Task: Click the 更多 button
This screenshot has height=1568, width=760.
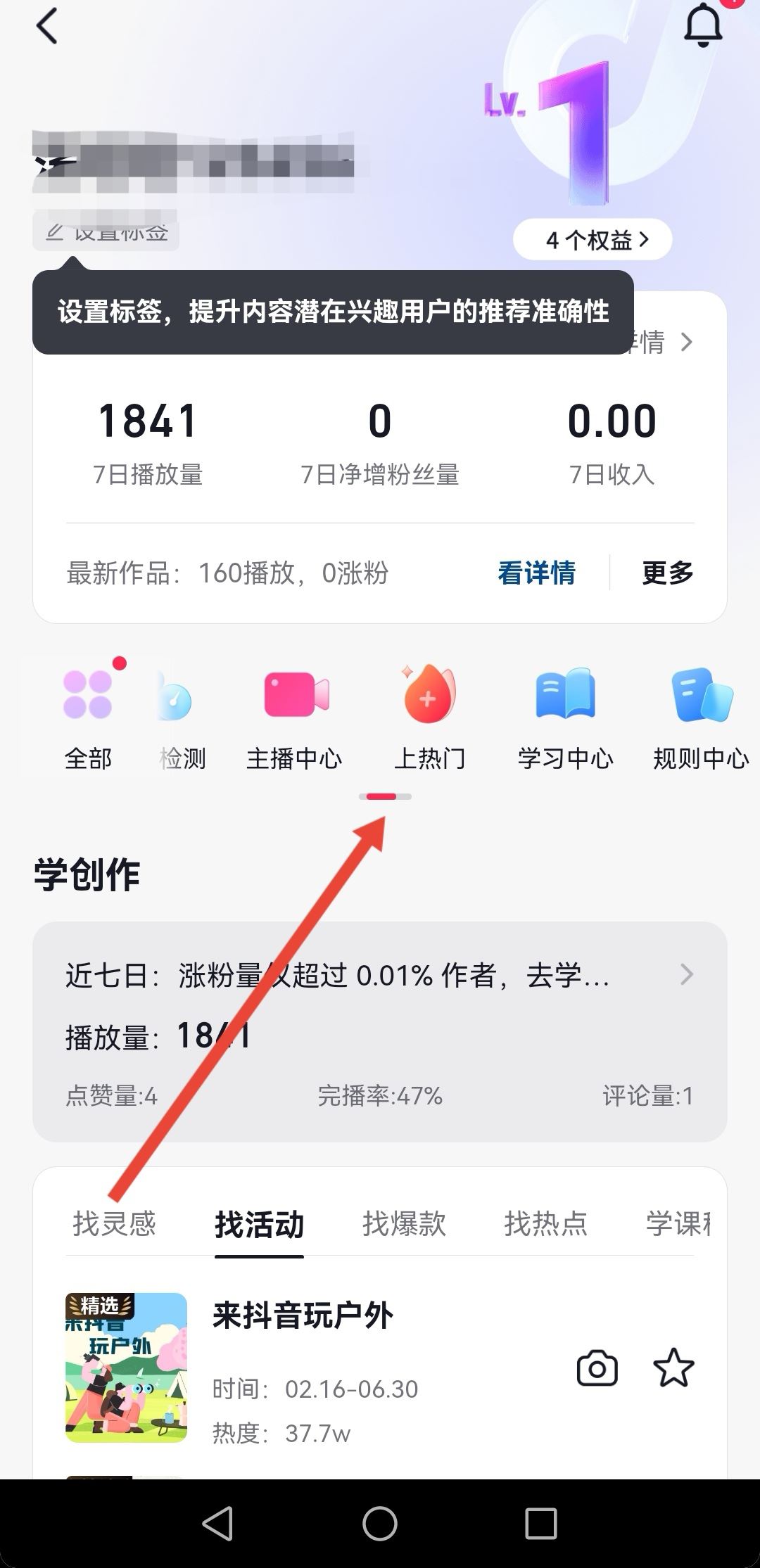Action: (667, 573)
